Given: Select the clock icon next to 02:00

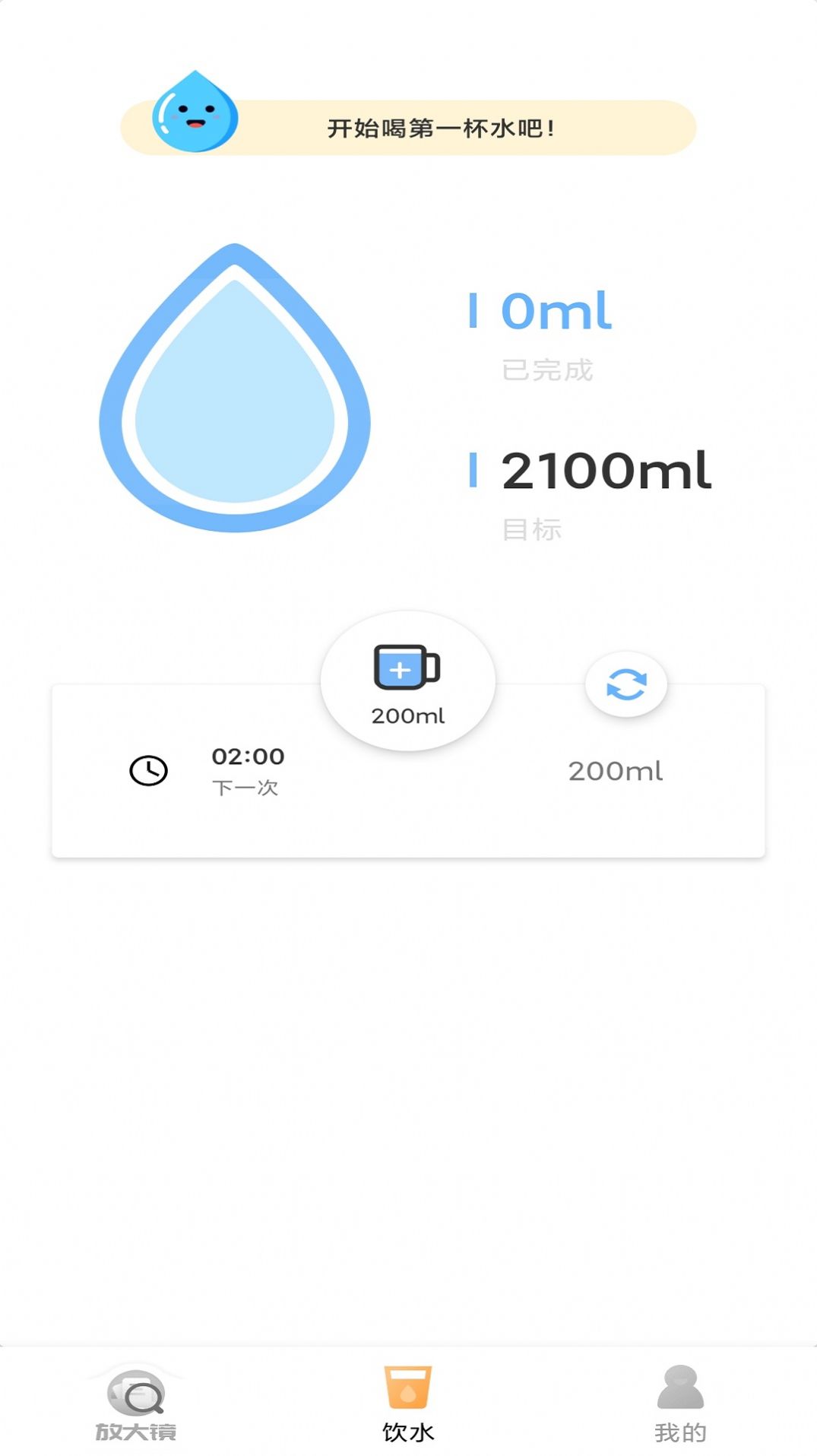Looking at the screenshot, I should click(149, 769).
